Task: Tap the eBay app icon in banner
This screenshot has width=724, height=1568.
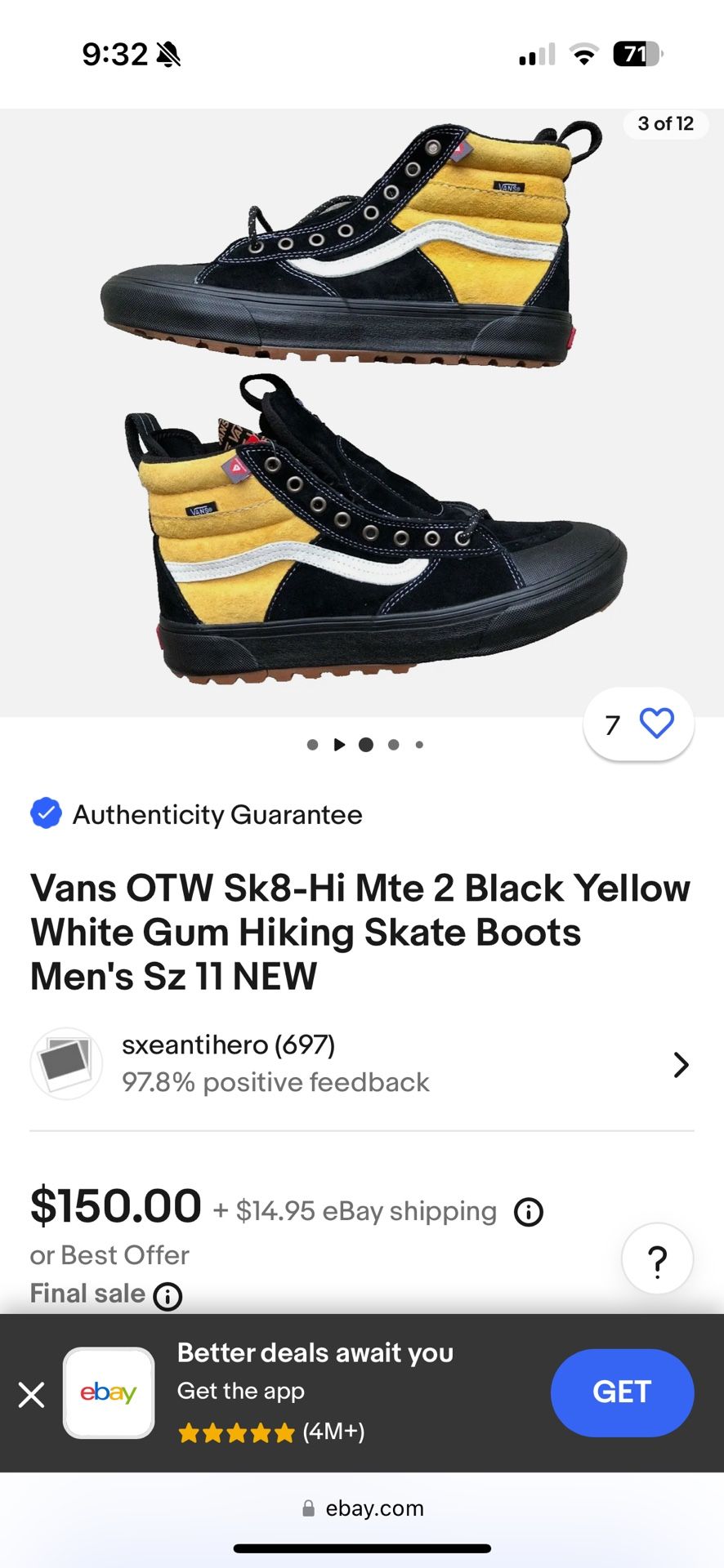Action: pos(108,1392)
